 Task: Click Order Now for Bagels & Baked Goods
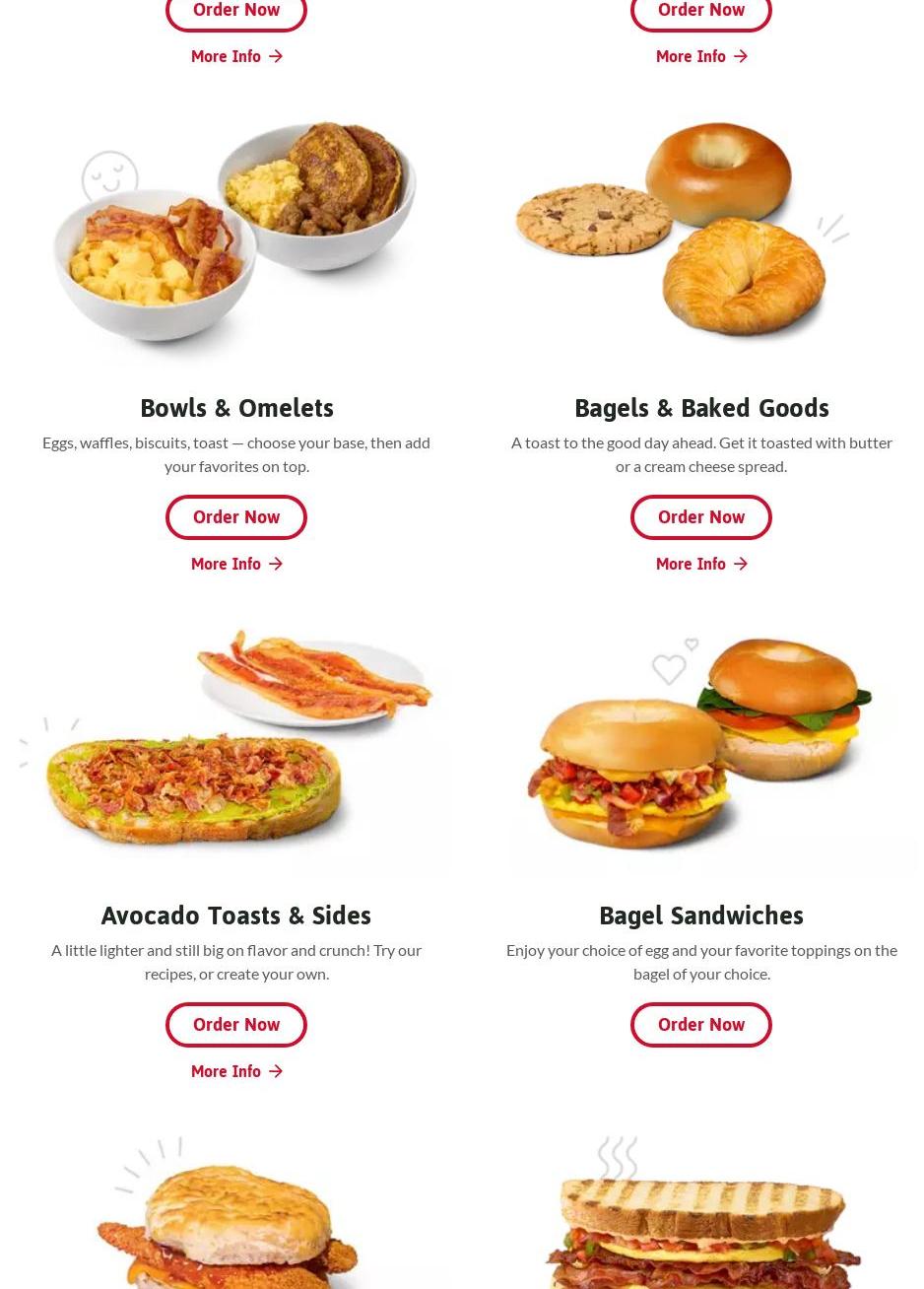pos(701,516)
